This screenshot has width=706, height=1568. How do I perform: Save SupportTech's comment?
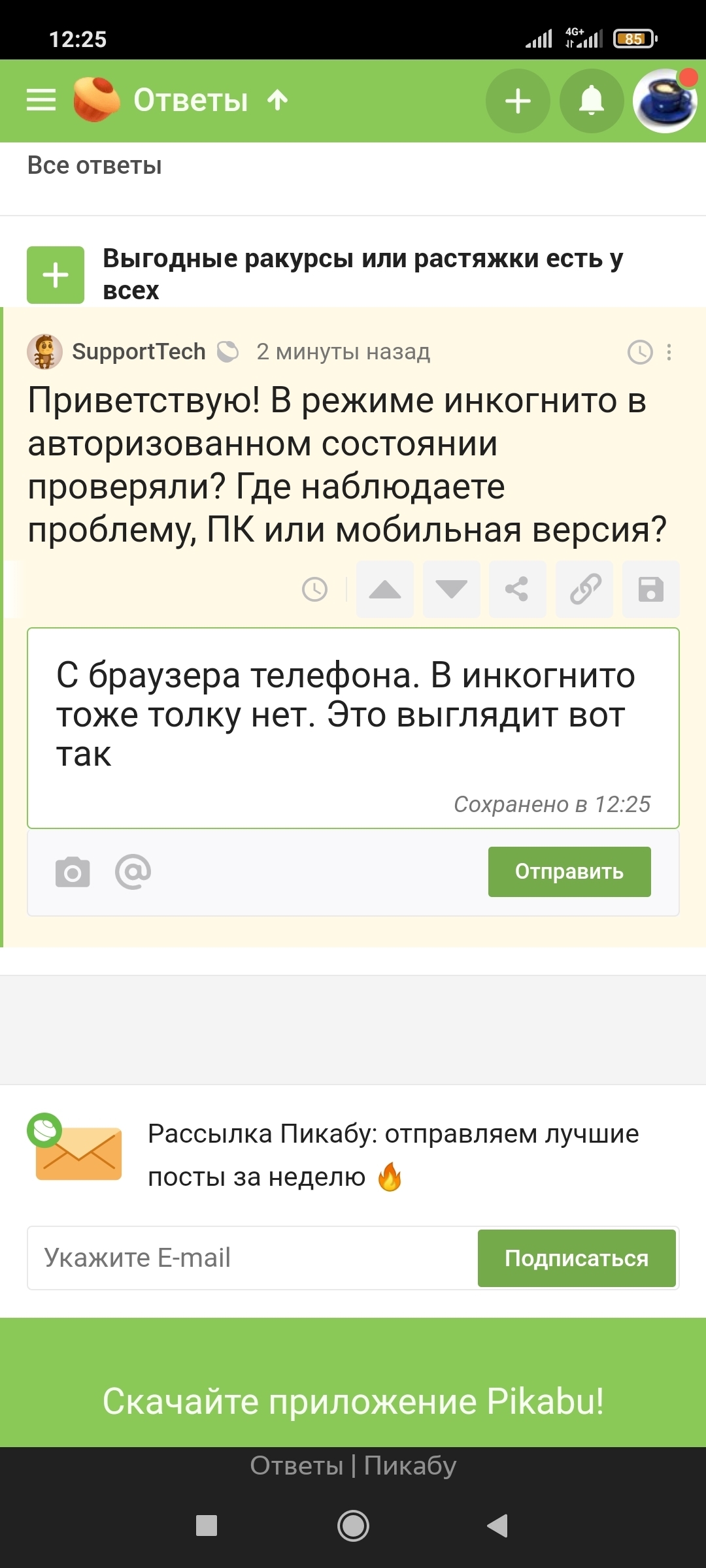point(650,589)
